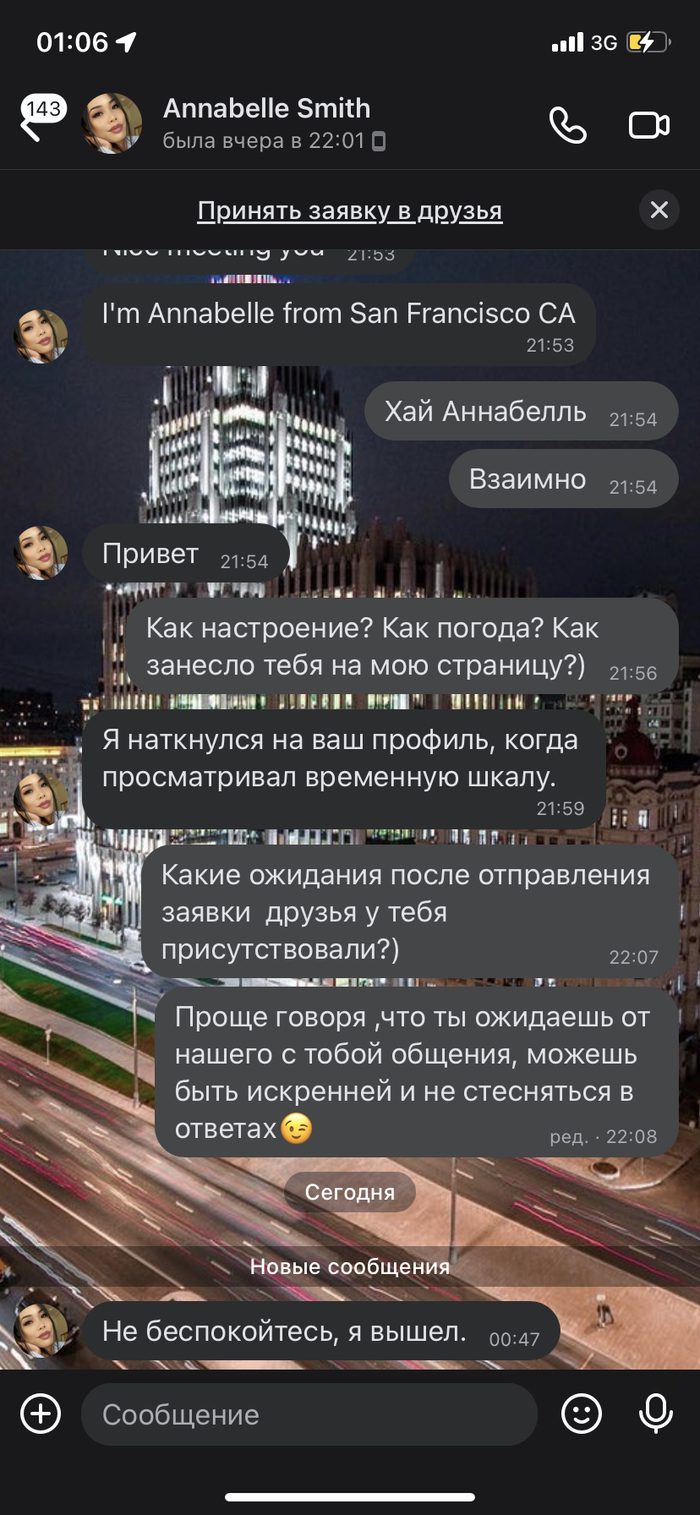Open Annabelle Smith's profile from the header

(265, 123)
